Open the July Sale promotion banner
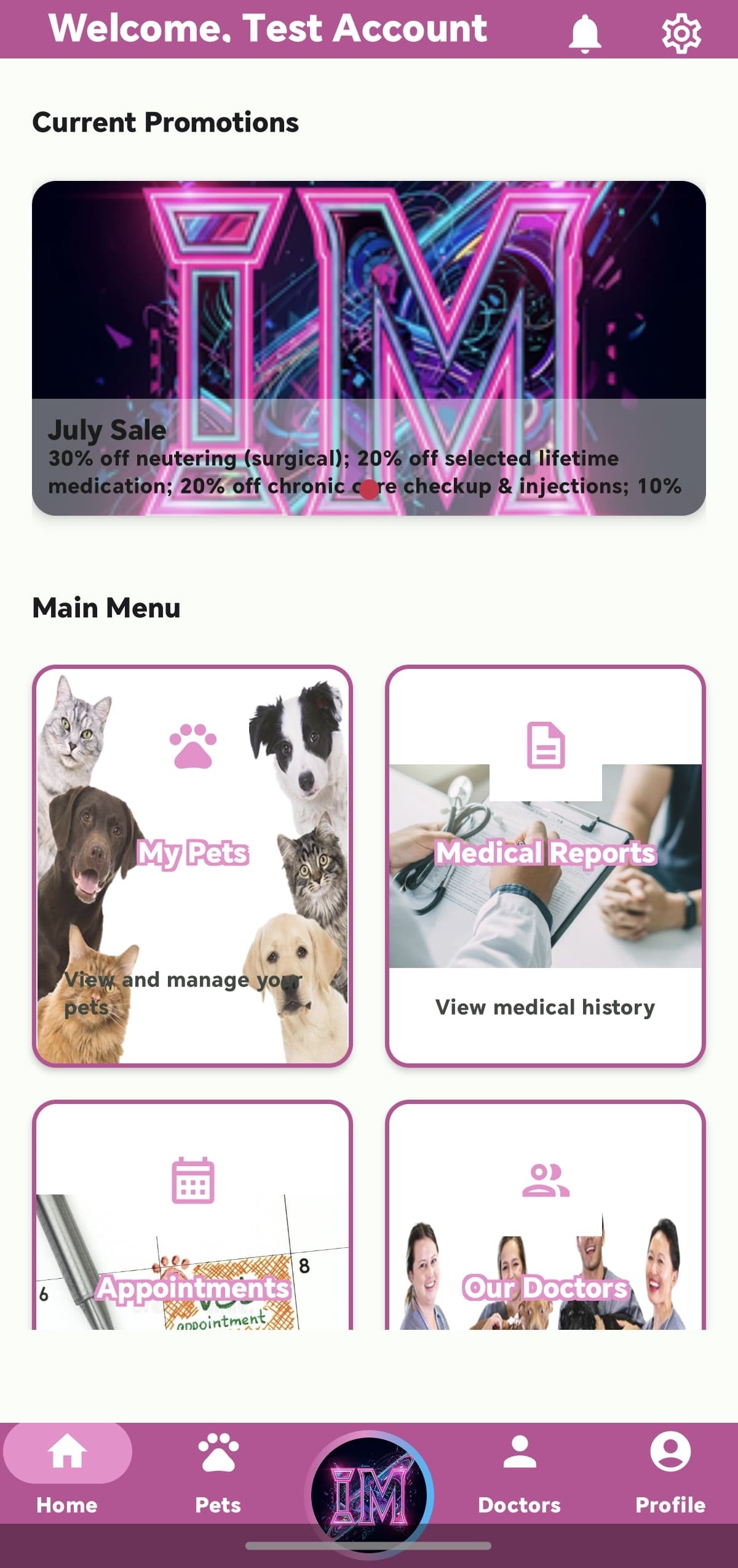This screenshot has width=738, height=1568. click(x=369, y=345)
